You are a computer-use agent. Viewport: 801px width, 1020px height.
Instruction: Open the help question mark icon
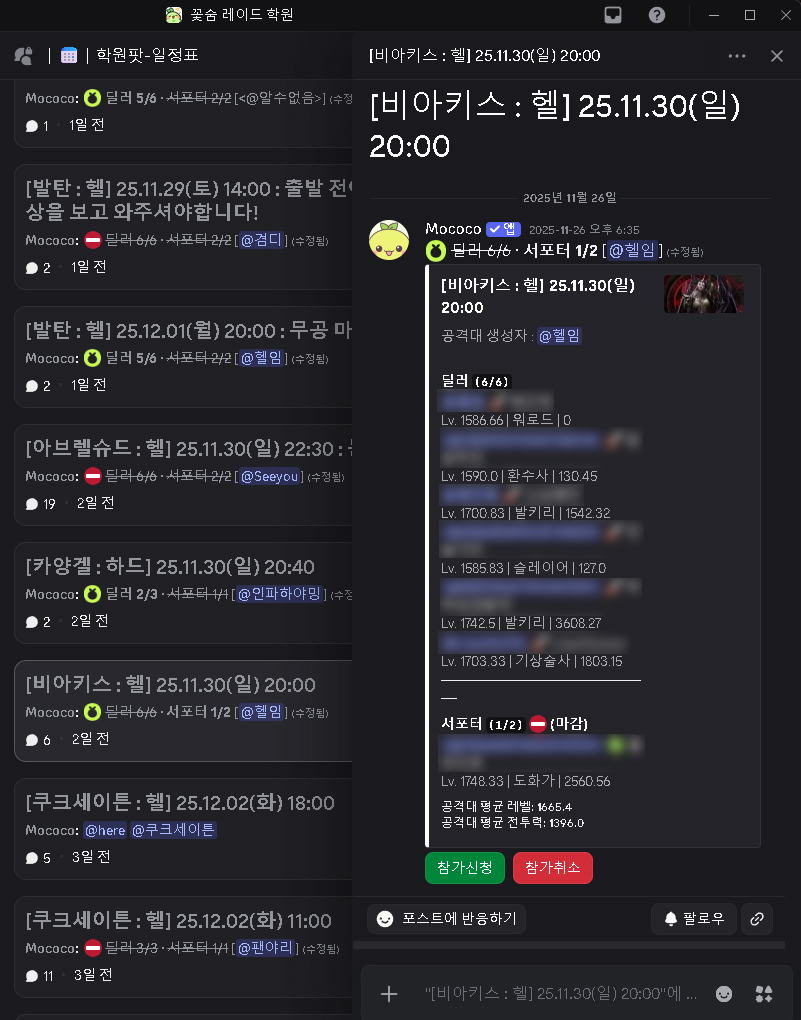(657, 15)
